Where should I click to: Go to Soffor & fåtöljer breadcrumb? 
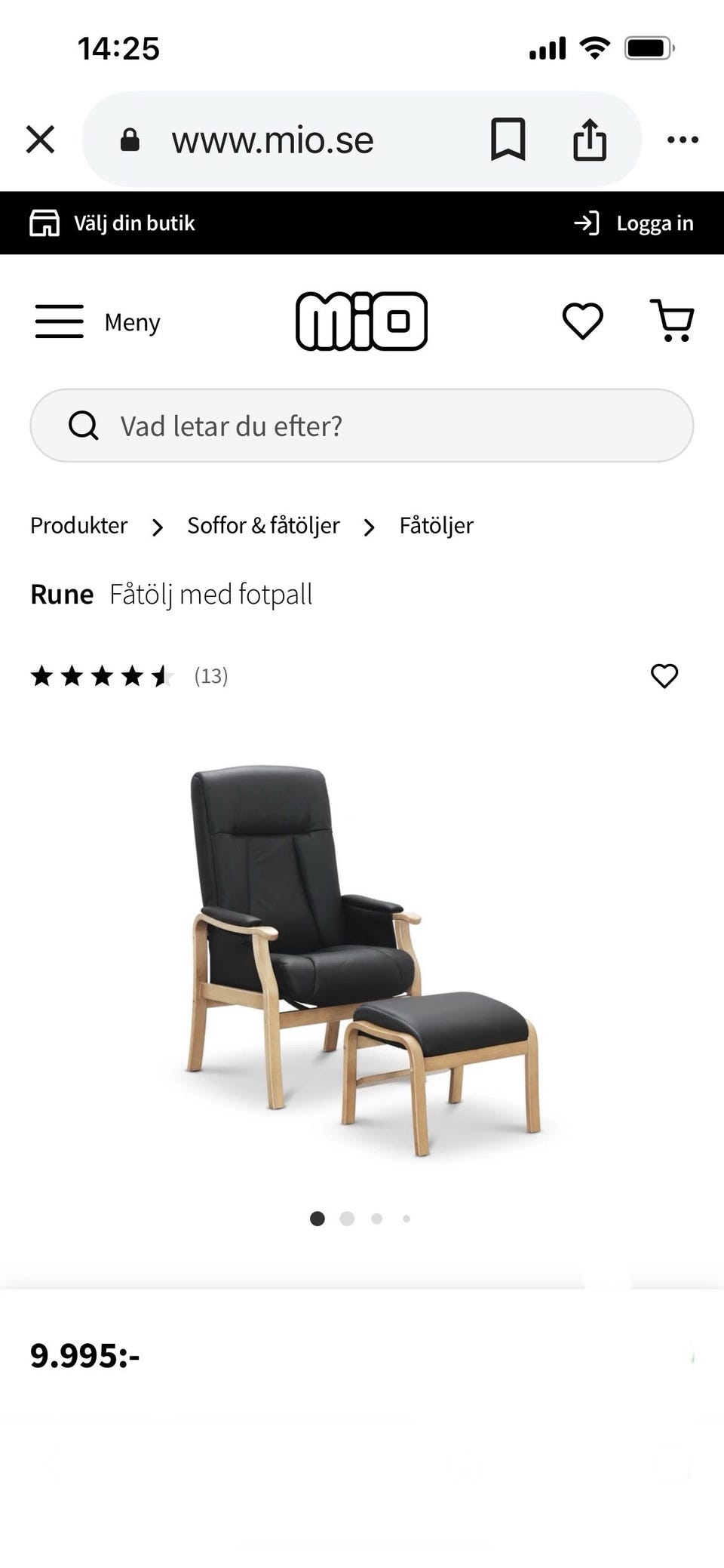(x=262, y=526)
